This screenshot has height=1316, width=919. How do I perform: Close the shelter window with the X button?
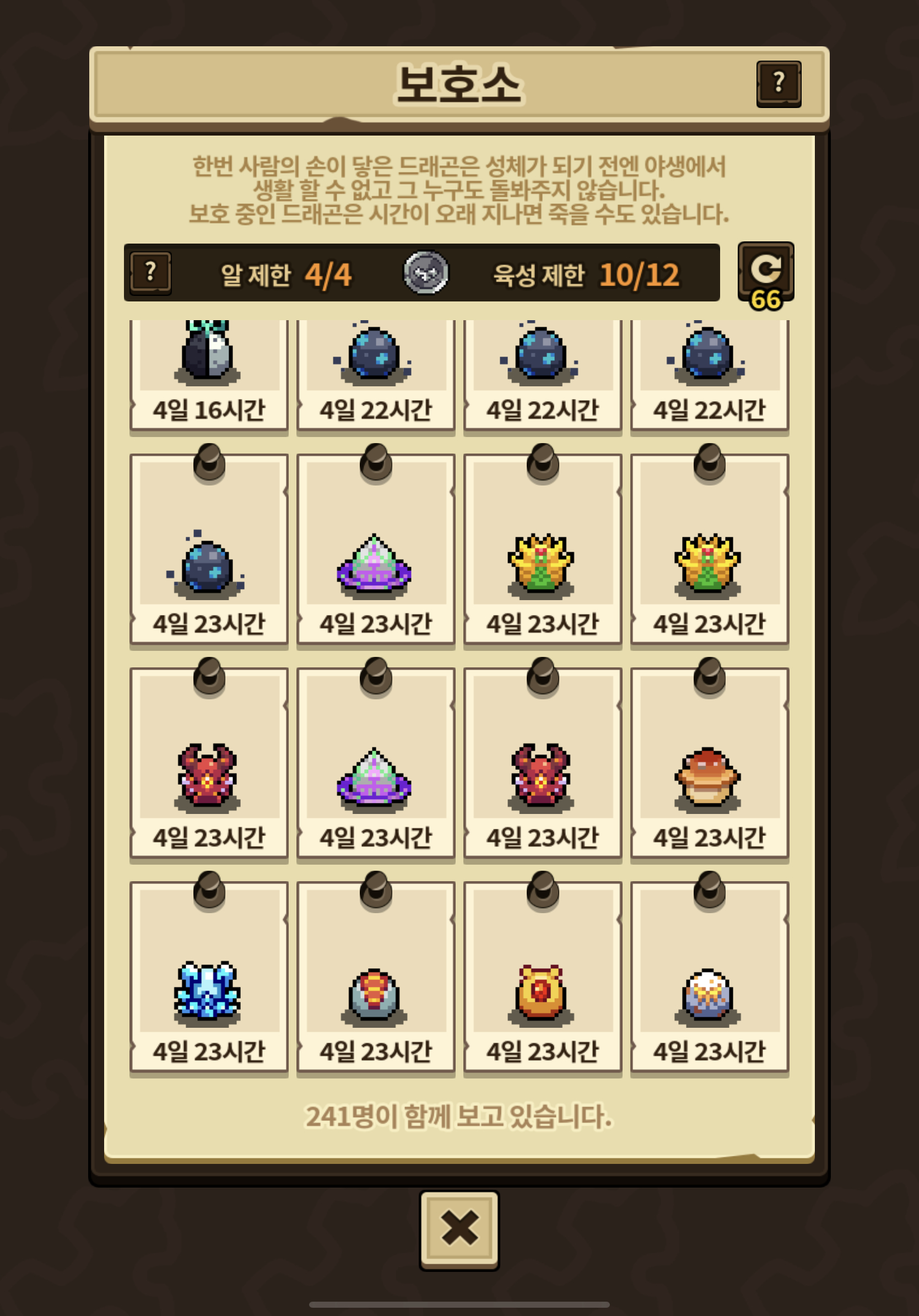459,1229
